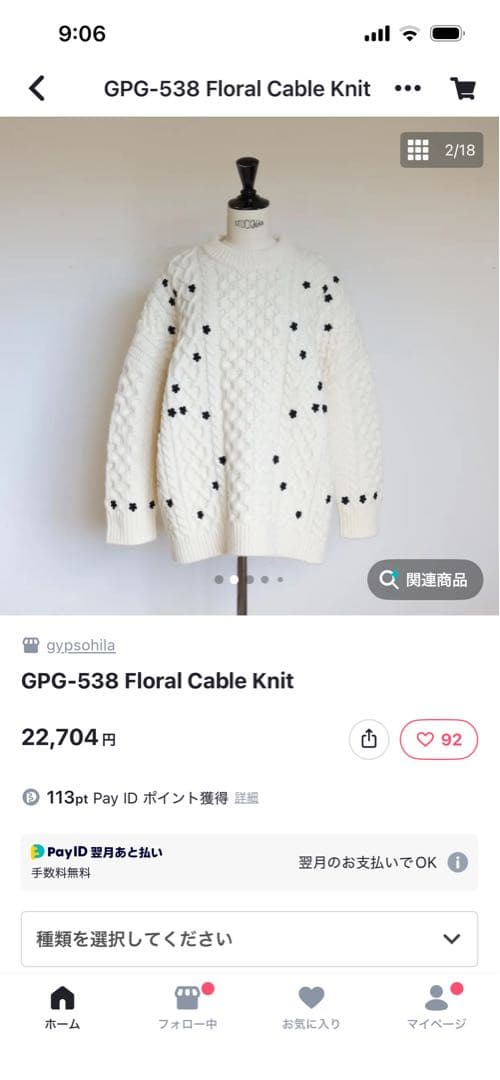Switch to the マイページ tab
This screenshot has height=1080, width=500.
coord(436,1007)
